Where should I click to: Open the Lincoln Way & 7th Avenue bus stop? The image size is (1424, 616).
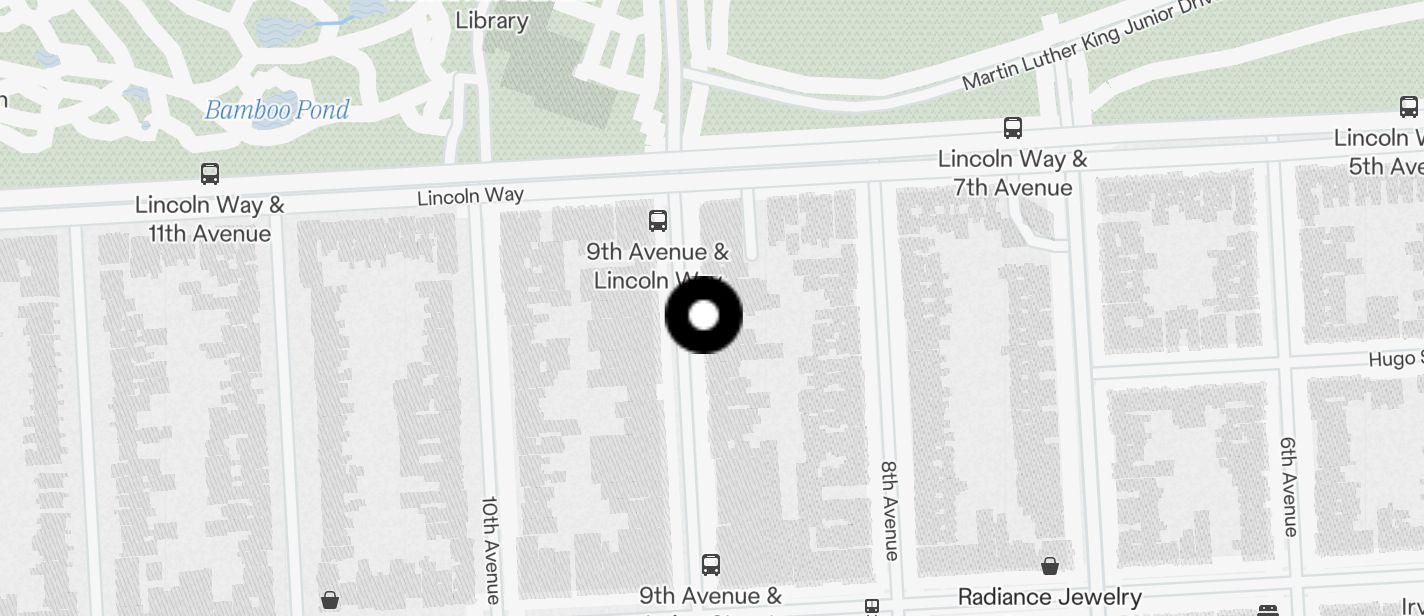coord(1012,128)
